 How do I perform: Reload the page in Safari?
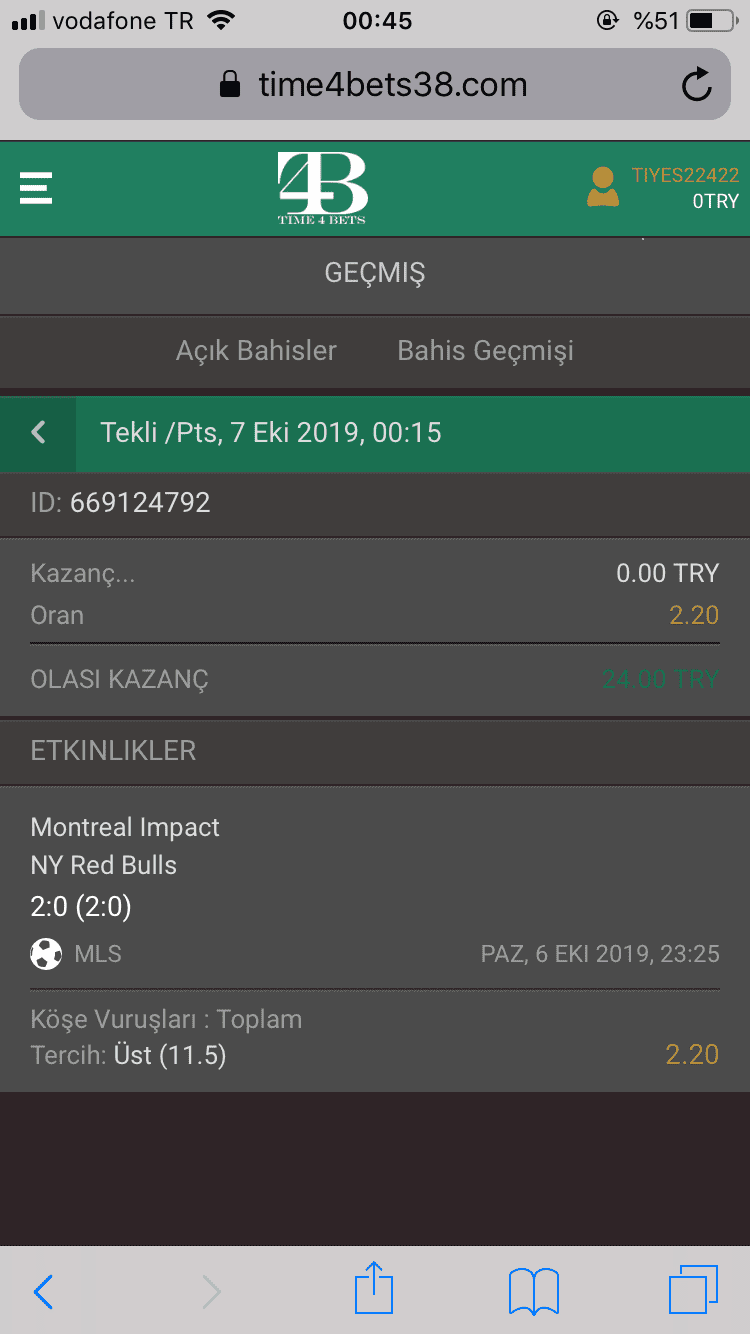point(696,85)
